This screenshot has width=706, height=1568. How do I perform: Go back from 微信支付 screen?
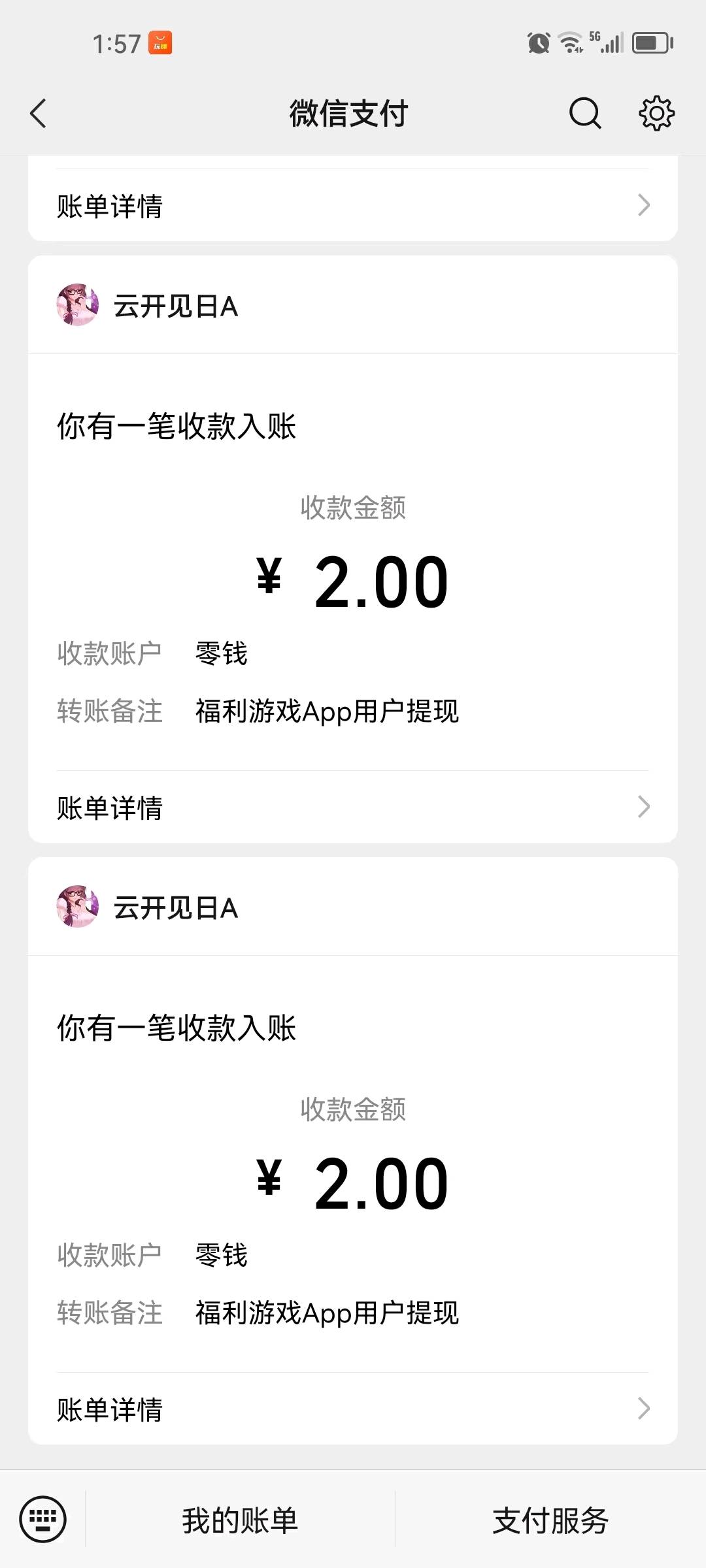click(x=39, y=114)
